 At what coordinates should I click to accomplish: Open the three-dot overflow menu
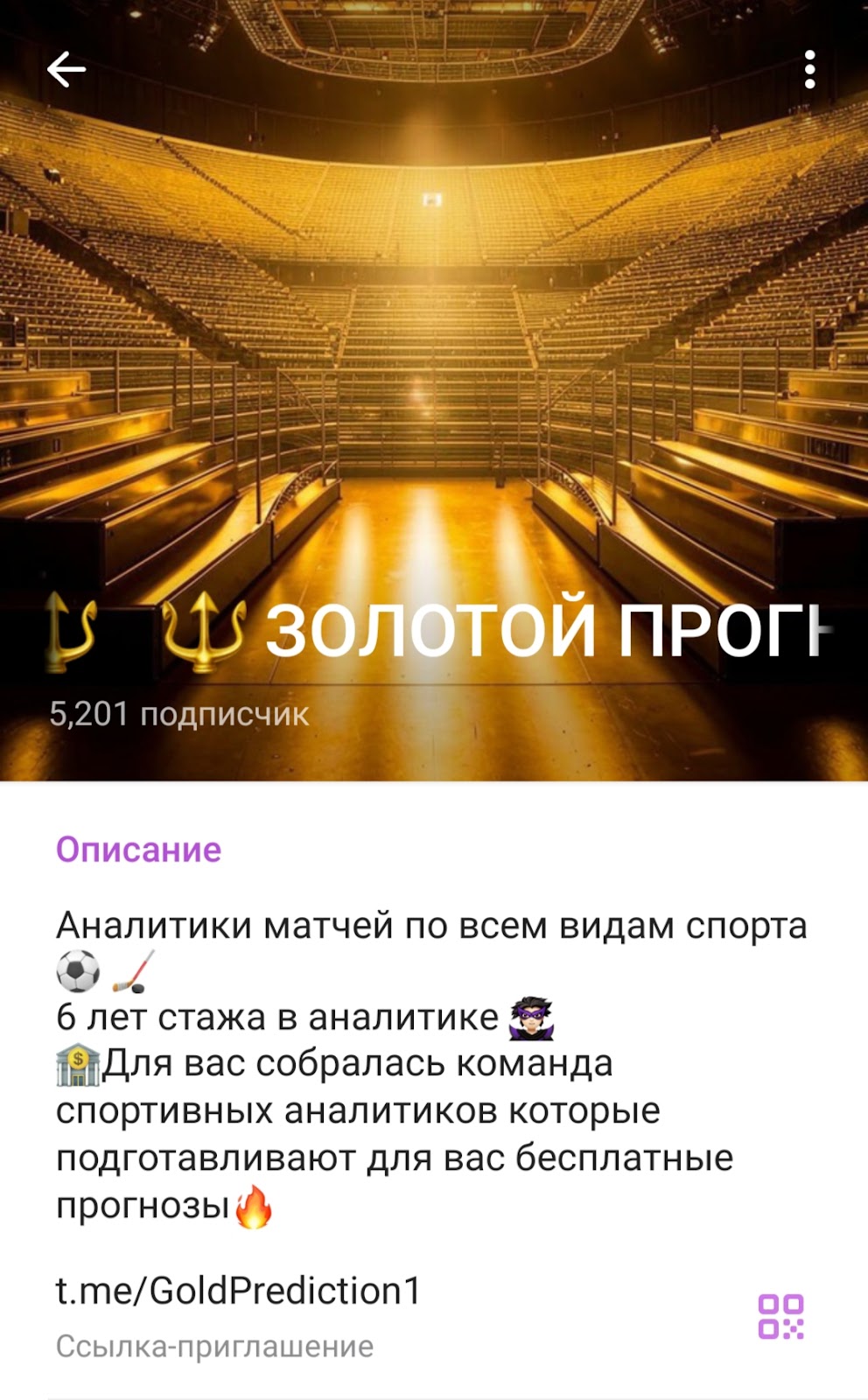pyautogui.click(x=810, y=66)
